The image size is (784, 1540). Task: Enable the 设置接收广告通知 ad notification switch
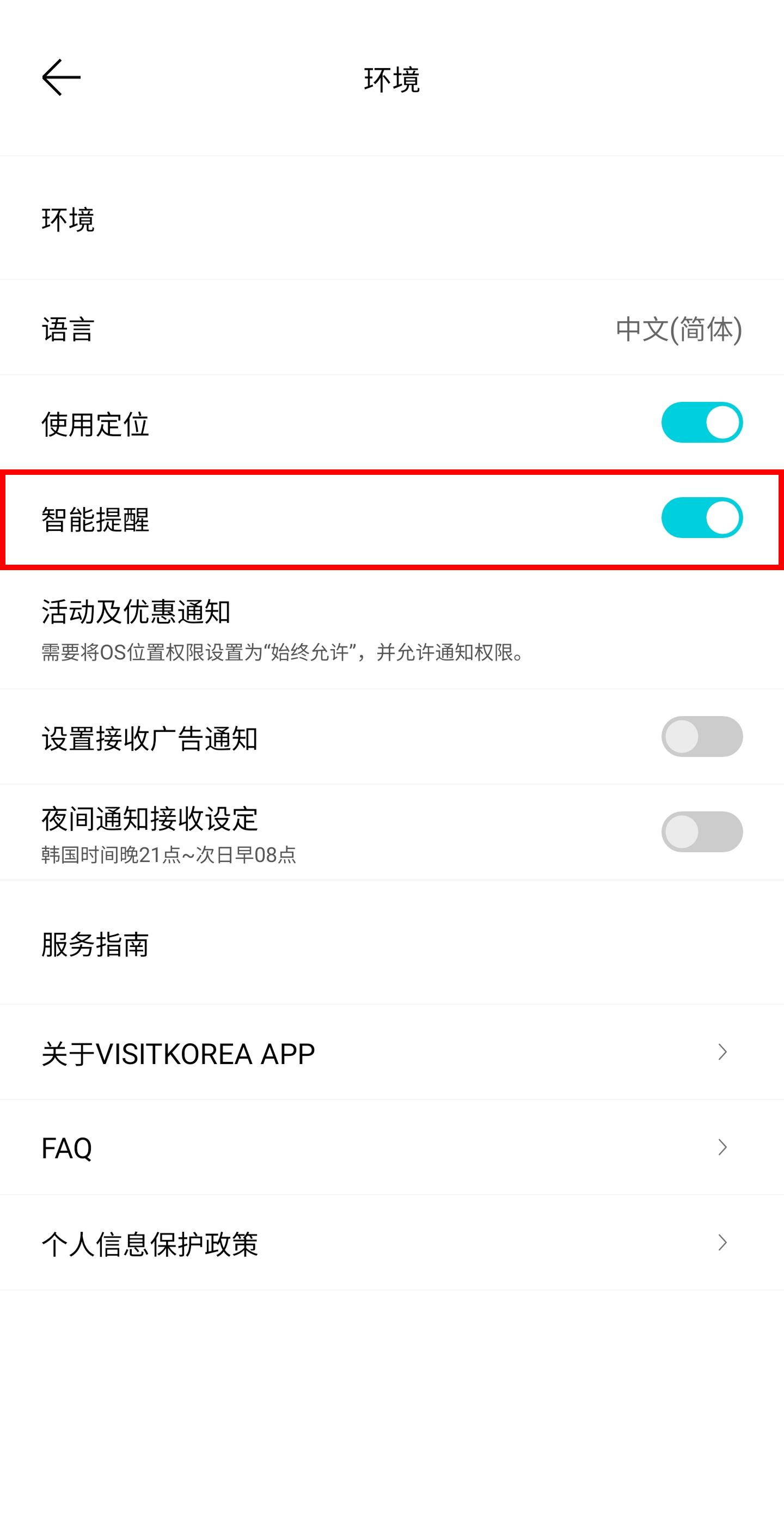coord(702,737)
